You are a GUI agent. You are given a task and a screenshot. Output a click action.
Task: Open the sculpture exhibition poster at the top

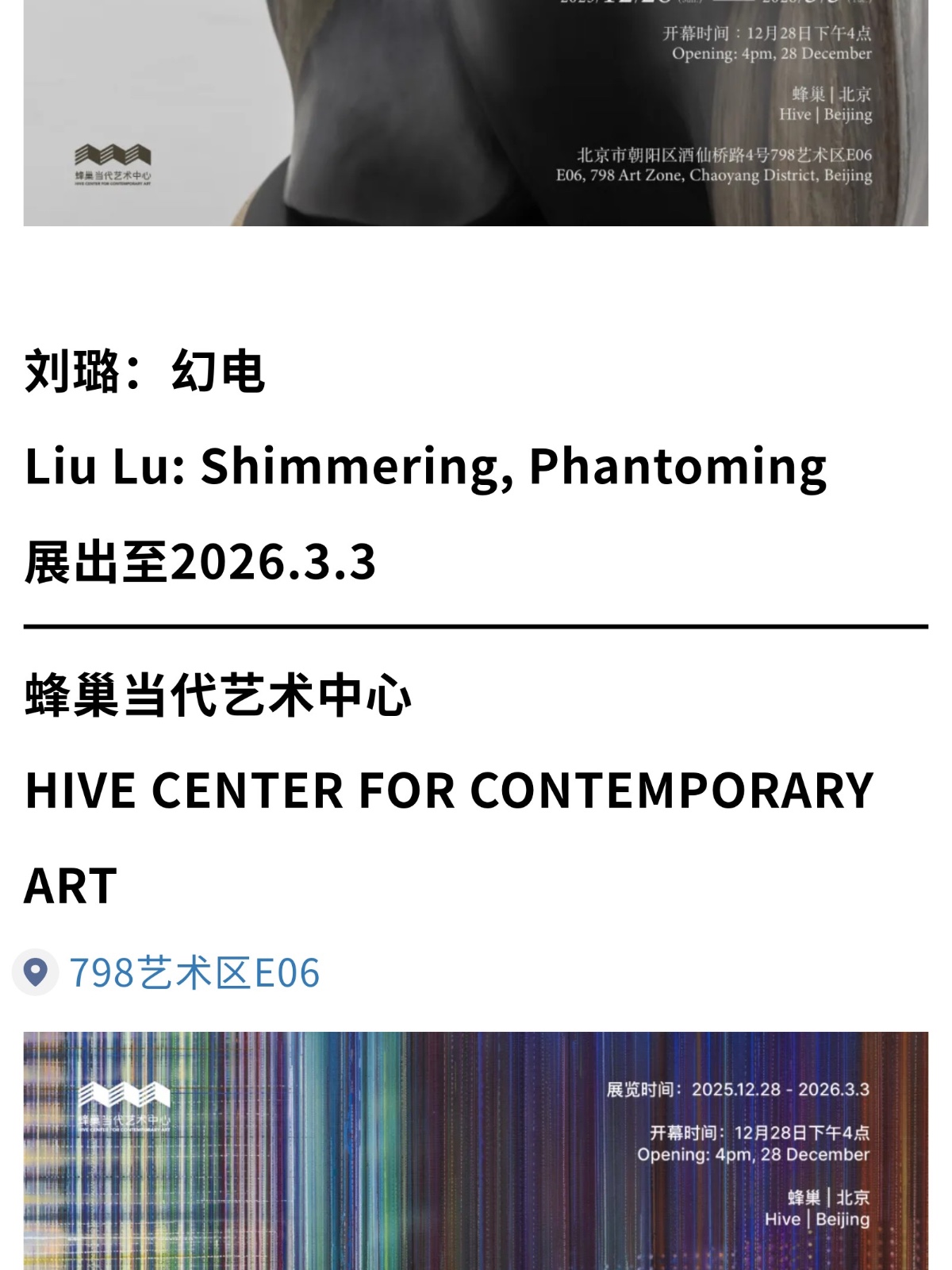point(476,111)
